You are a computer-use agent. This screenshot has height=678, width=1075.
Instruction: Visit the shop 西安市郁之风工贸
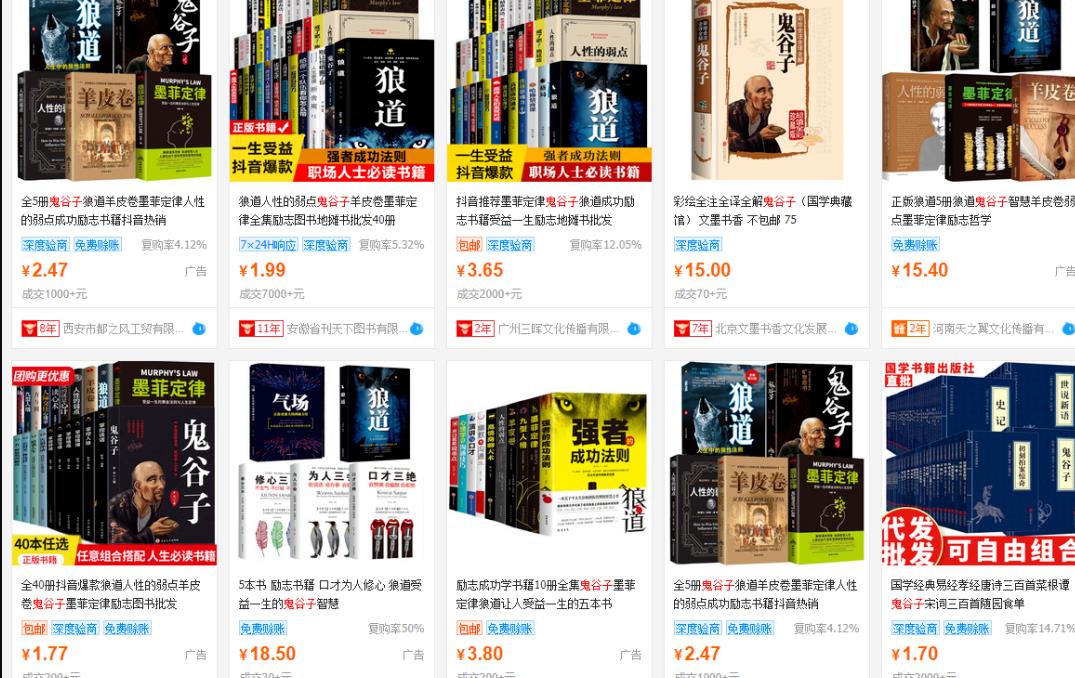(123, 329)
